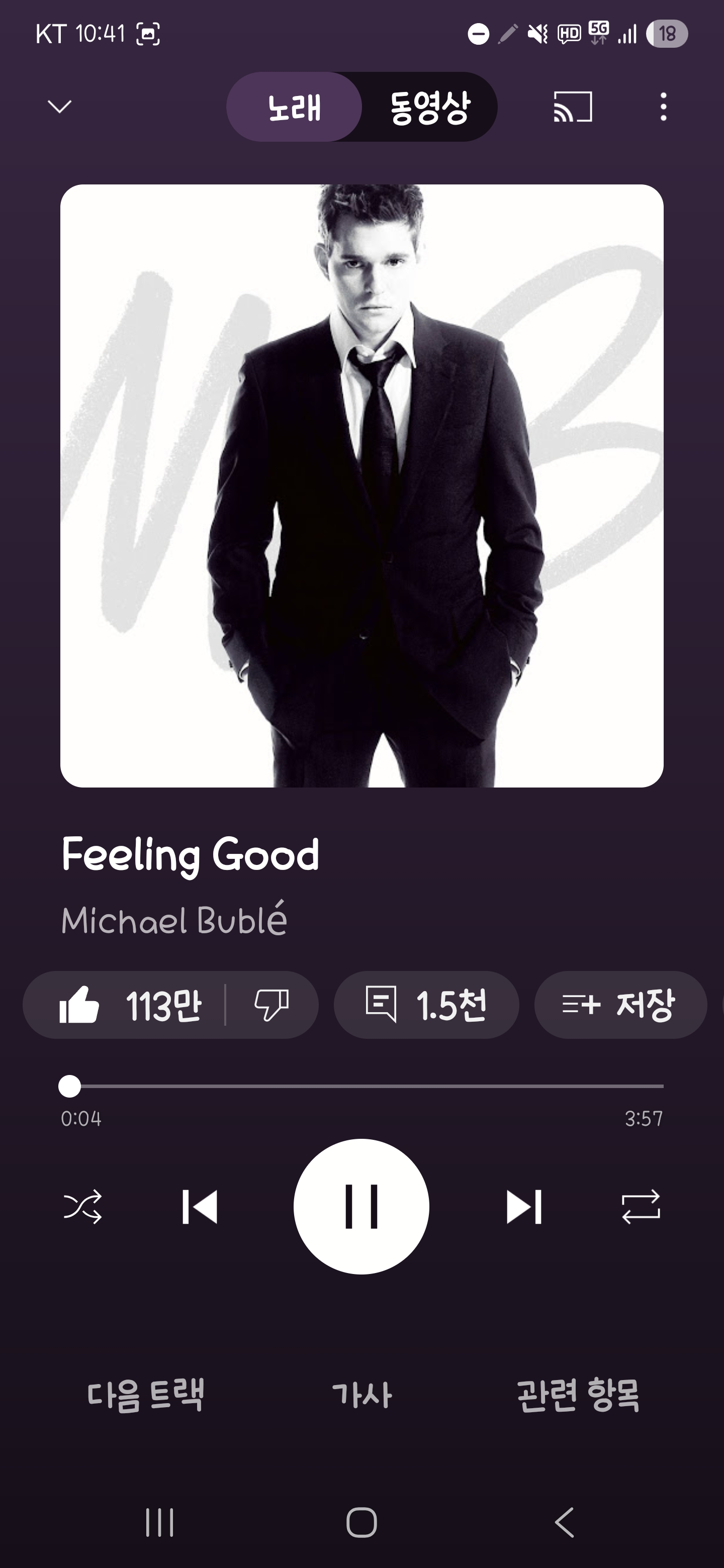Image resolution: width=724 pixels, height=1568 pixels.
Task: Skip to the next track
Action: click(524, 1207)
